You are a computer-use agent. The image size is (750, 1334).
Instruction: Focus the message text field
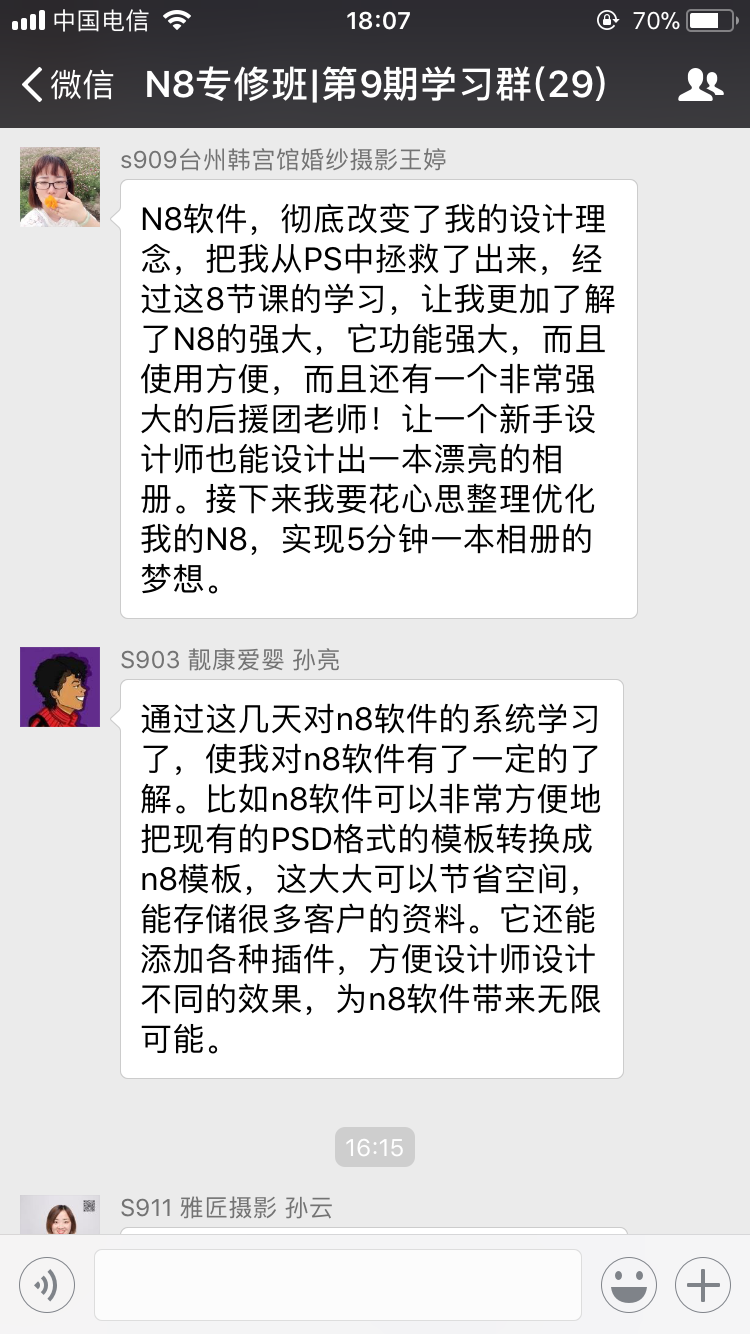338,1285
